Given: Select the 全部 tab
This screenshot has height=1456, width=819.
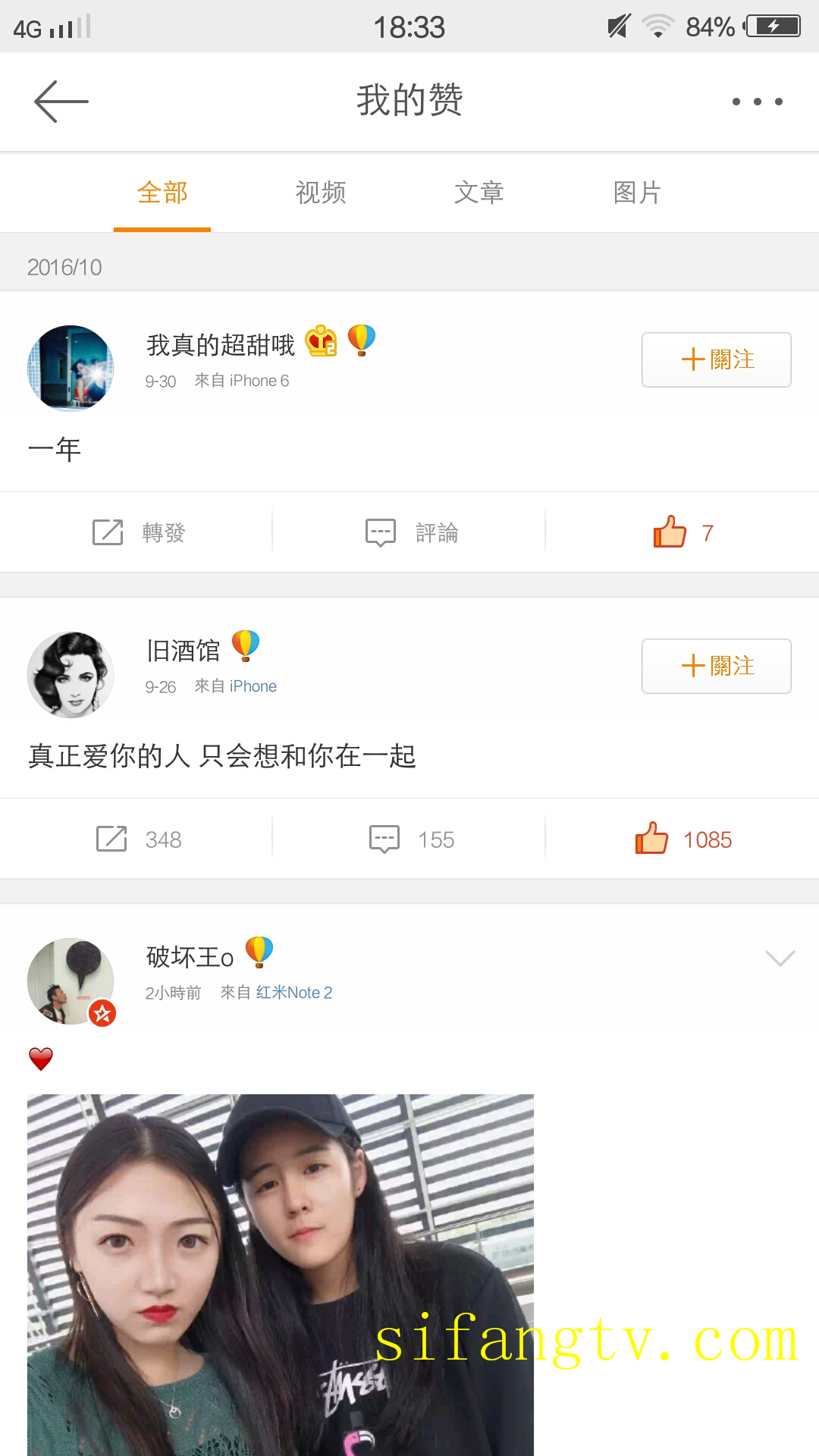Looking at the screenshot, I should pos(162,193).
